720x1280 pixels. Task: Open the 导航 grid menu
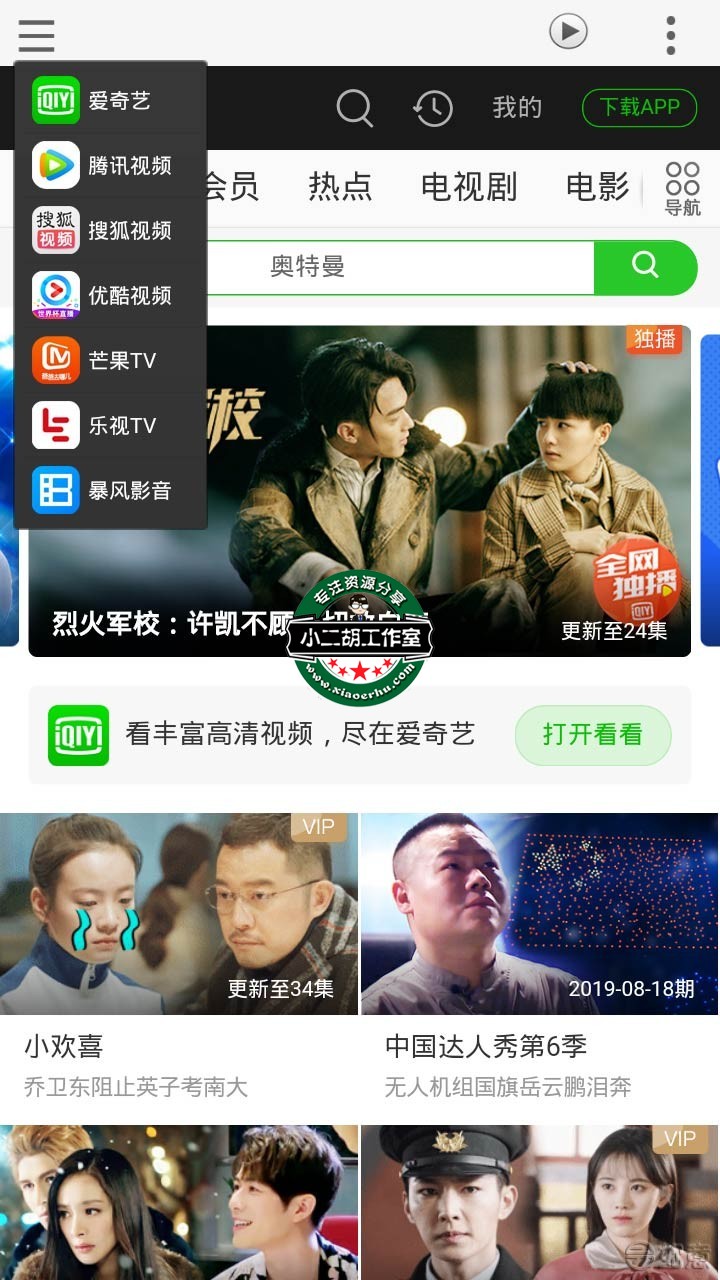(x=682, y=188)
